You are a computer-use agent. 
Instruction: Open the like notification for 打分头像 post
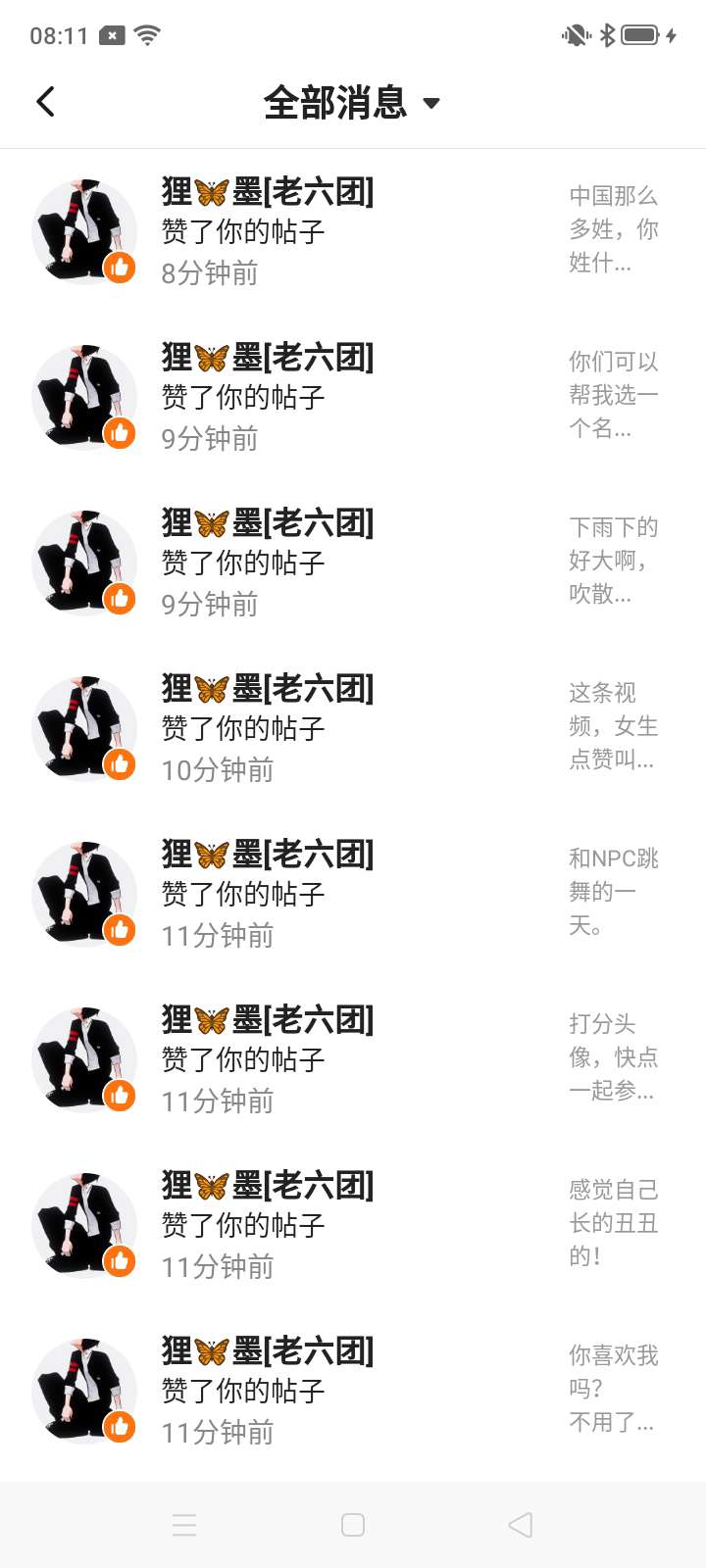[353, 1059]
